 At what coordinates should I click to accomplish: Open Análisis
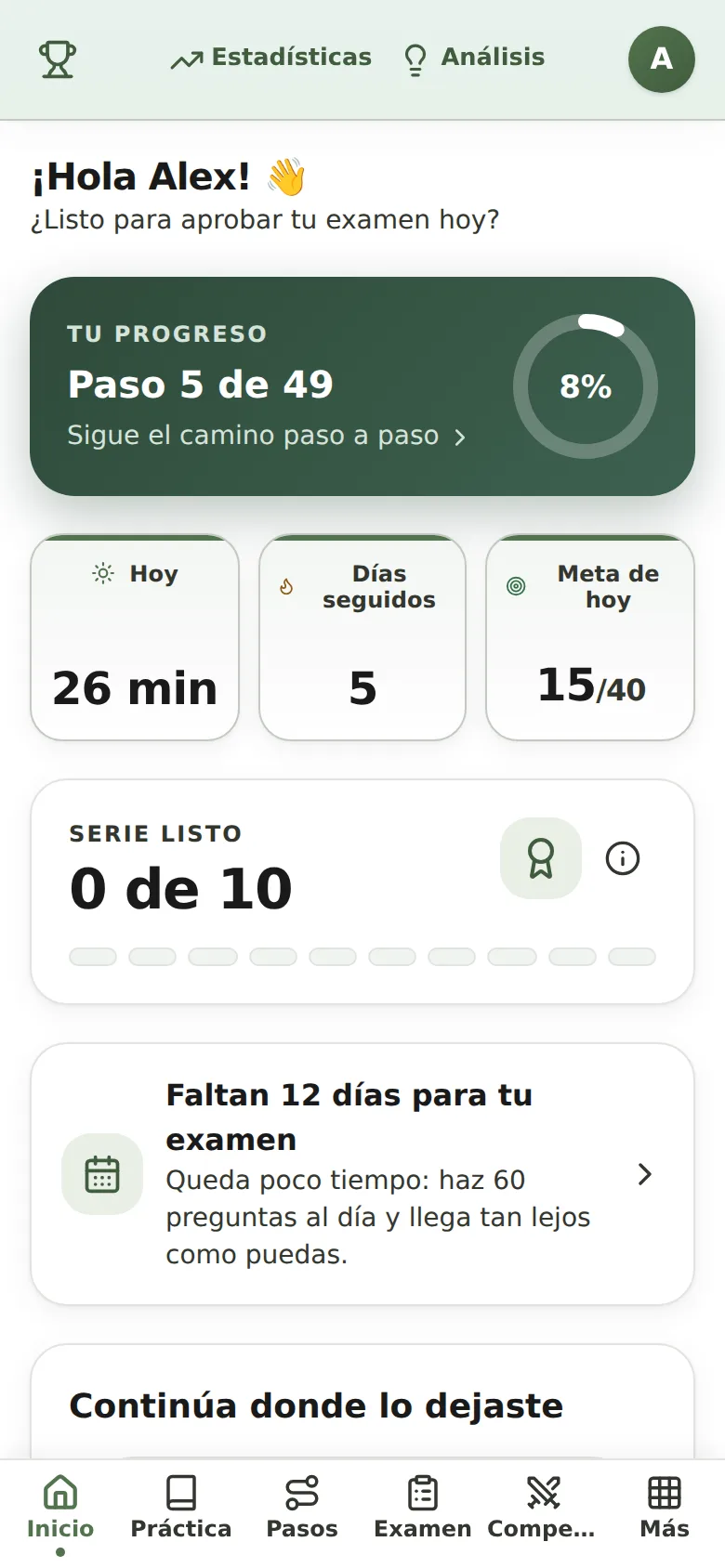(x=474, y=58)
